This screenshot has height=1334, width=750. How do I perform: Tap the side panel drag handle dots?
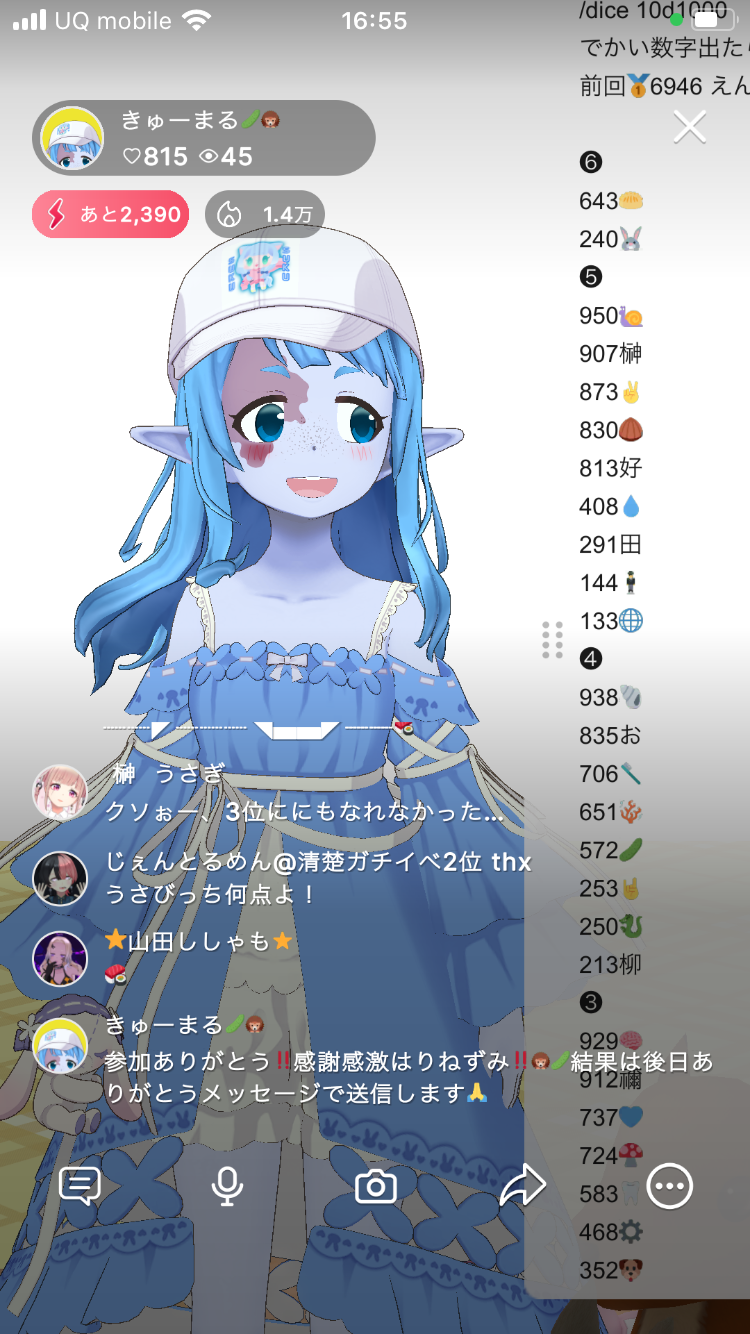552,640
